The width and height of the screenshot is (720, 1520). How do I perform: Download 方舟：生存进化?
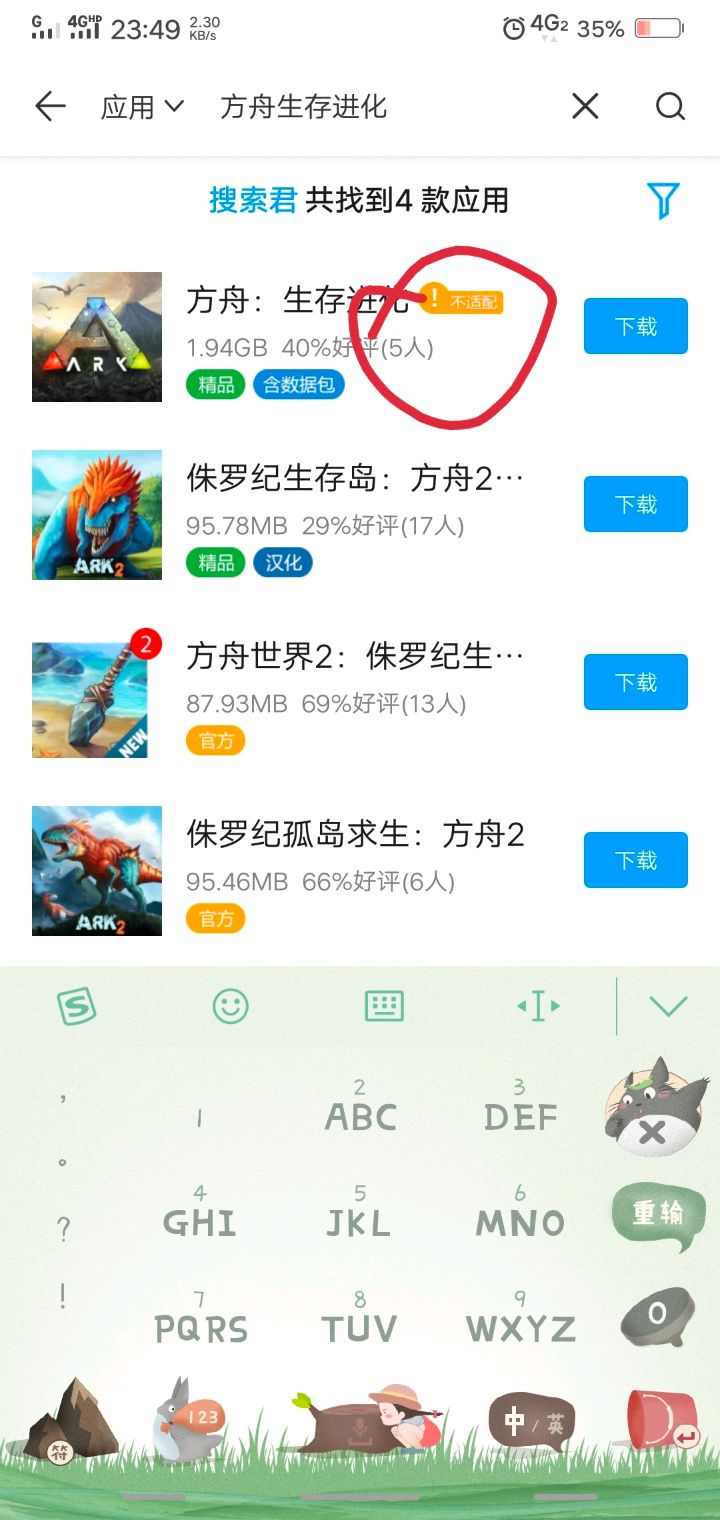click(635, 326)
